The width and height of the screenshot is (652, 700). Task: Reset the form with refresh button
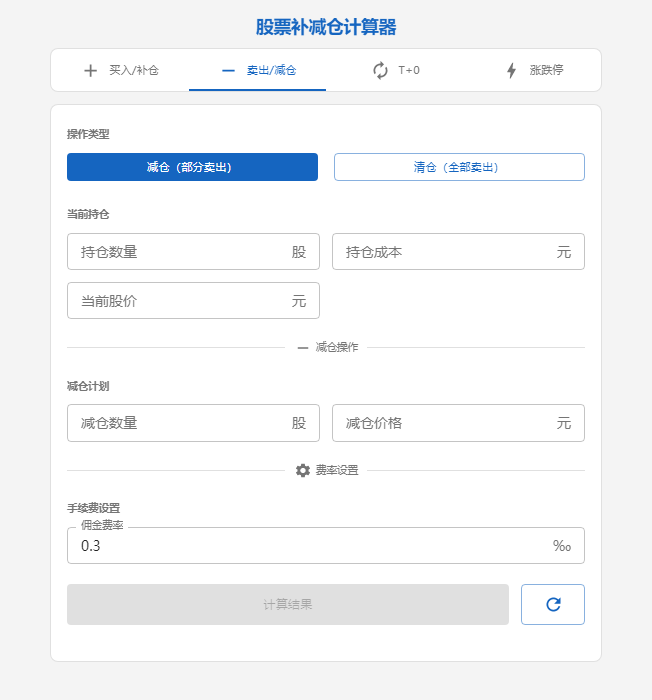(x=552, y=605)
